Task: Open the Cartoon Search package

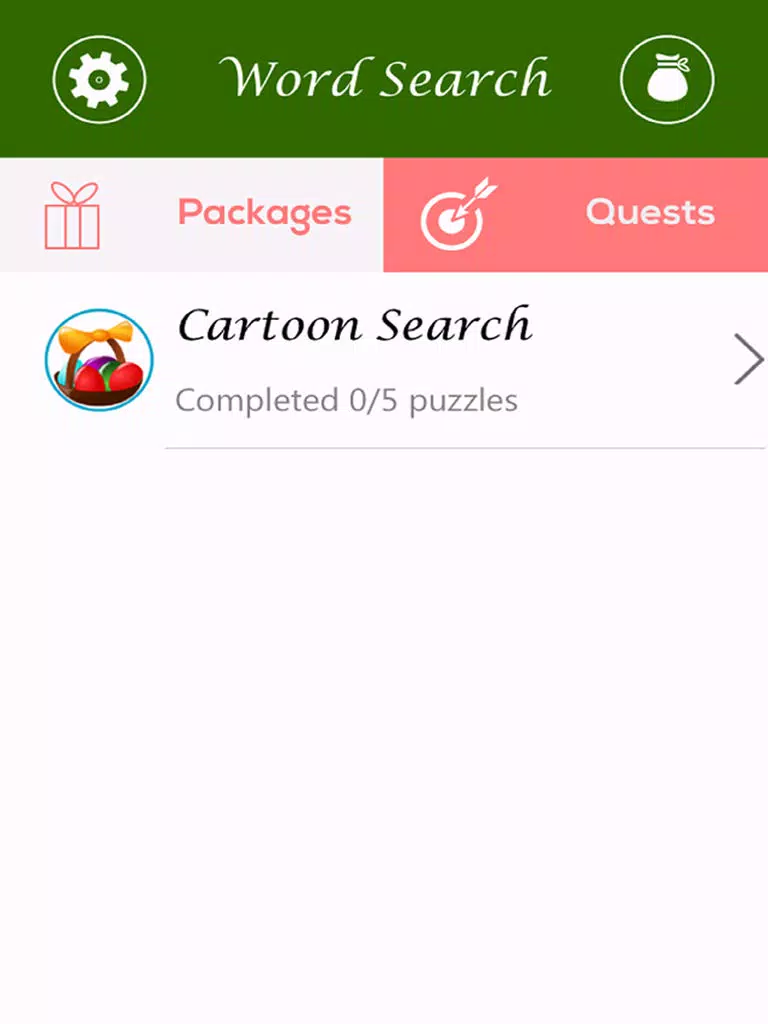Action: [x=400, y=360]
